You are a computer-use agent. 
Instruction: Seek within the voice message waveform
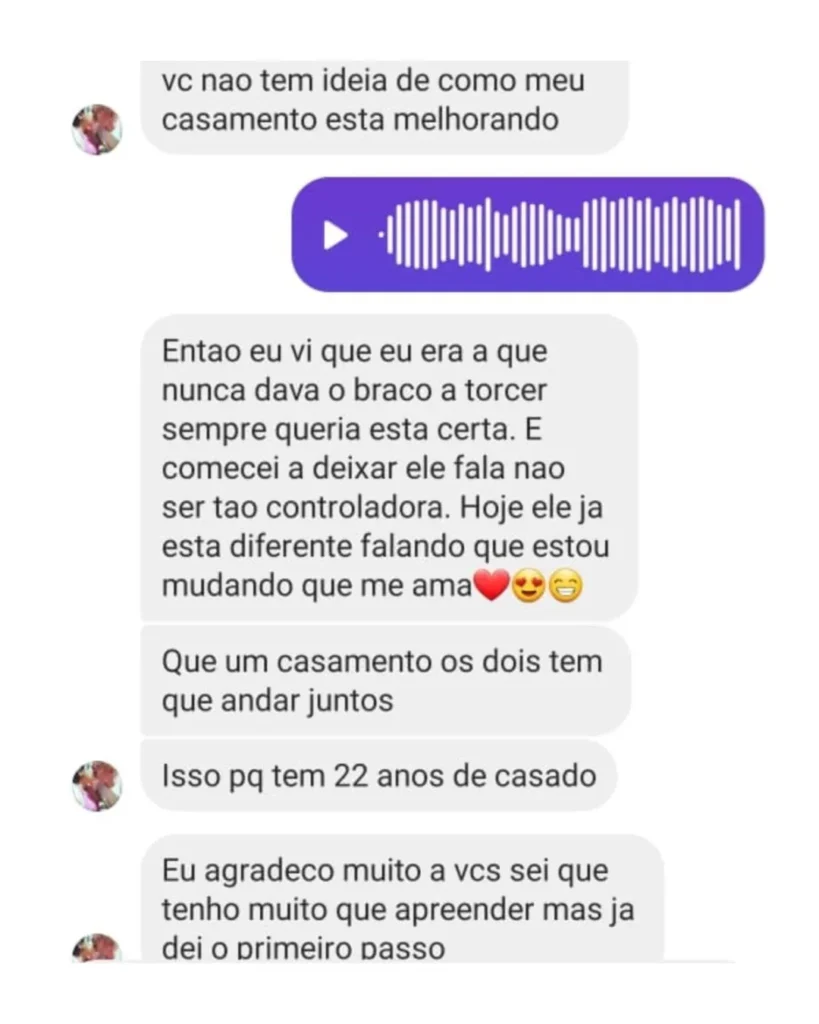[x=560, y=234]
